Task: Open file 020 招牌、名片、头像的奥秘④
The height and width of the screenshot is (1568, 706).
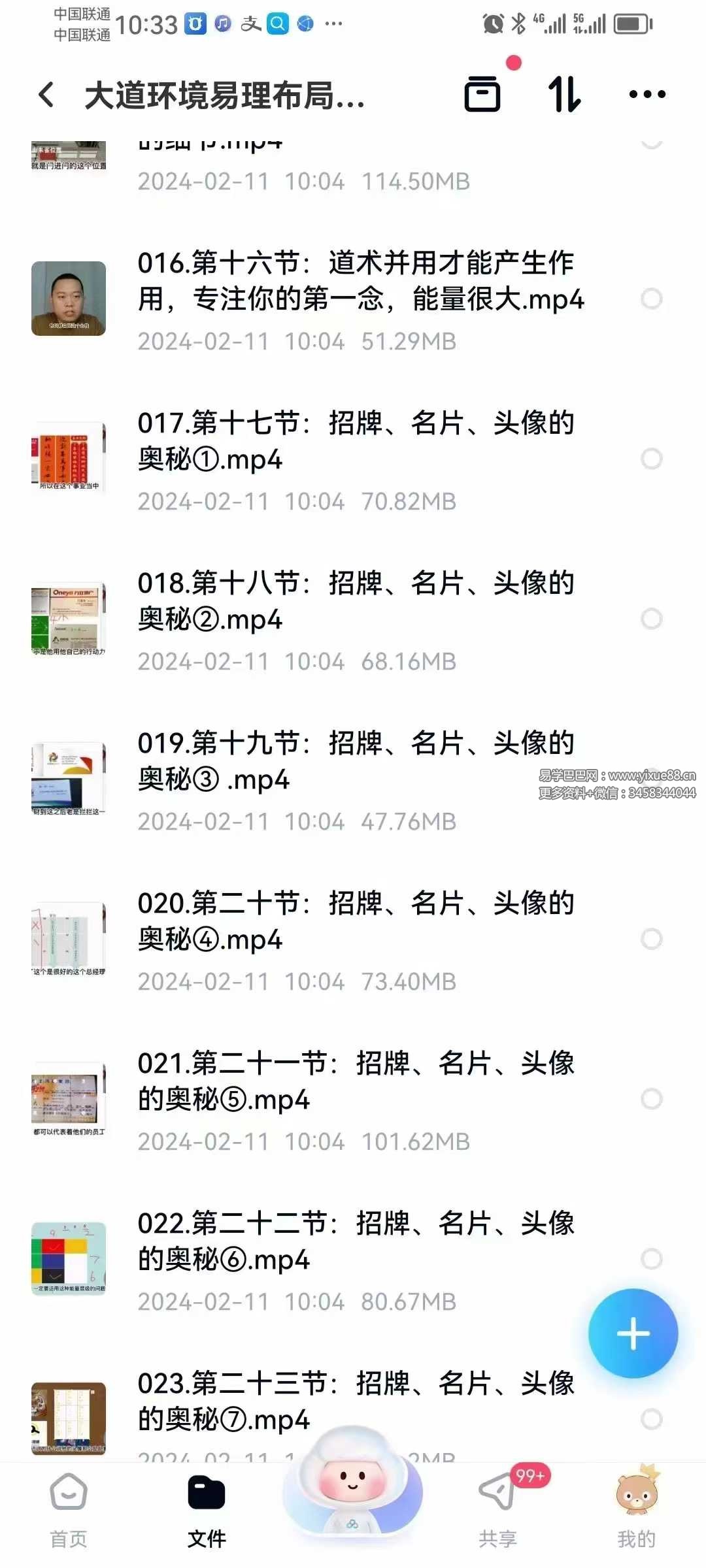Action: pos(356,921)
